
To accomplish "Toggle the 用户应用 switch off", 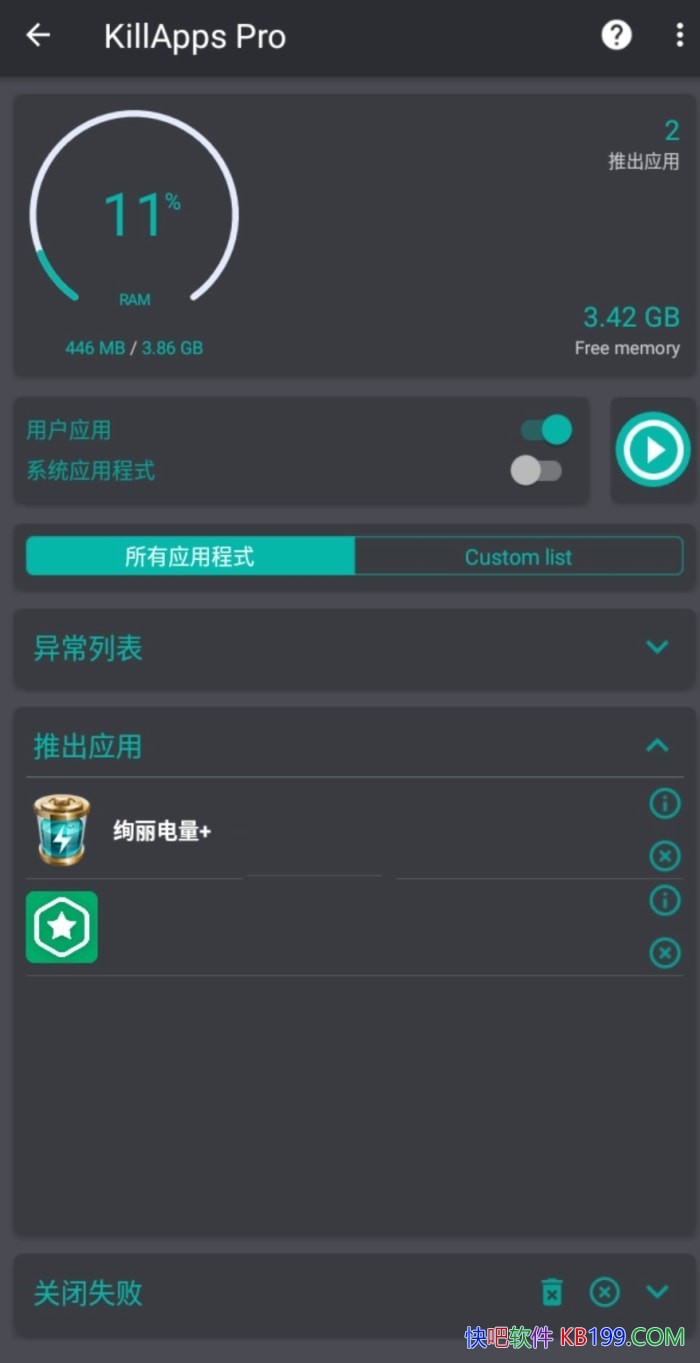I will (x=546, y=431).
